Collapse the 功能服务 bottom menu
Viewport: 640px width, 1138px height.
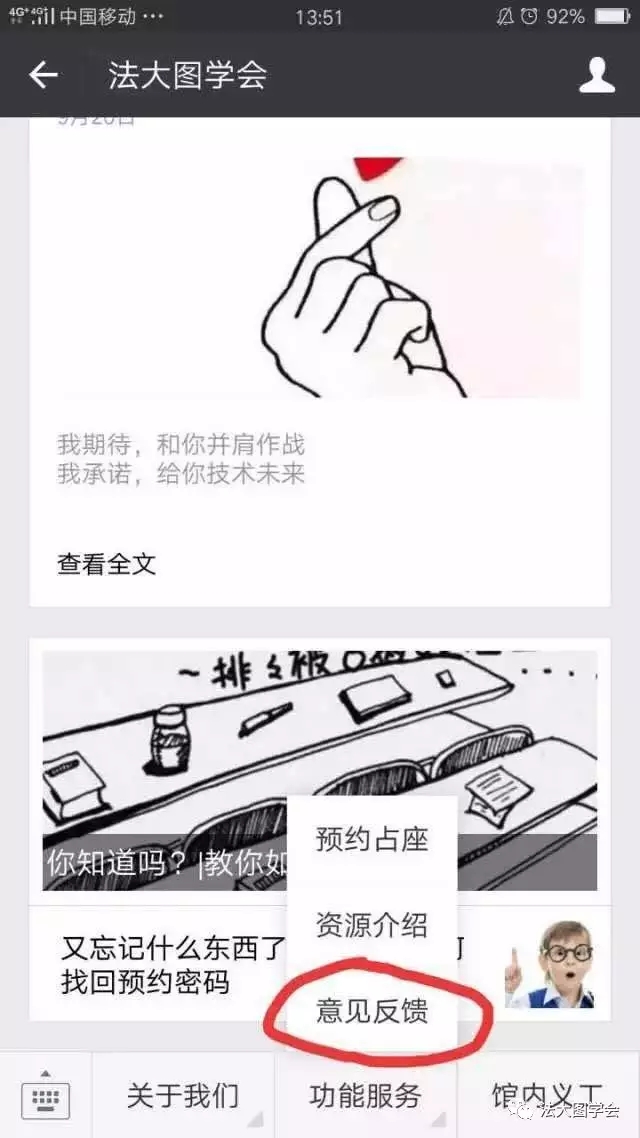[366, 1096]
